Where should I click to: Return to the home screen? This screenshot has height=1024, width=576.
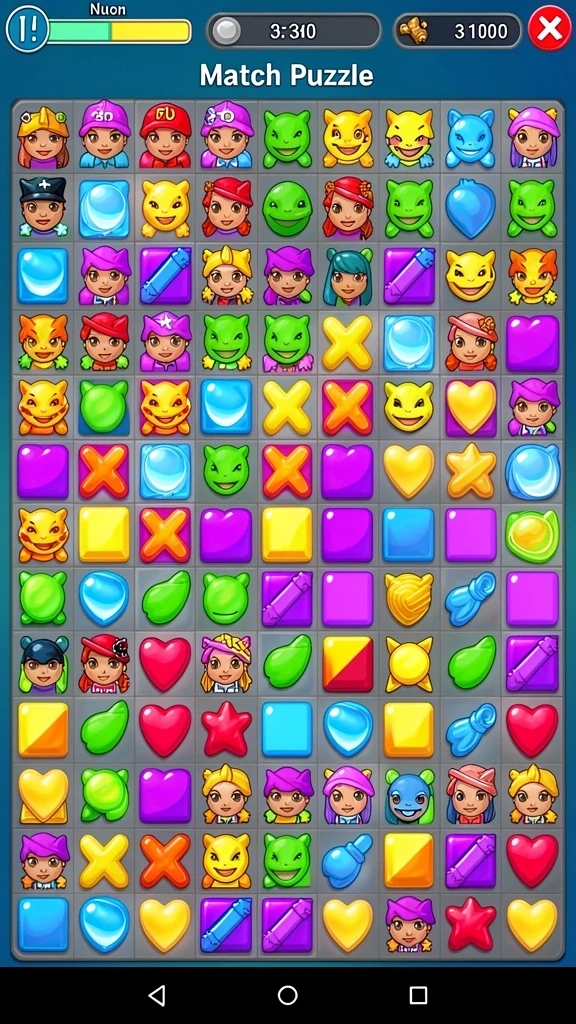[288, 995]
